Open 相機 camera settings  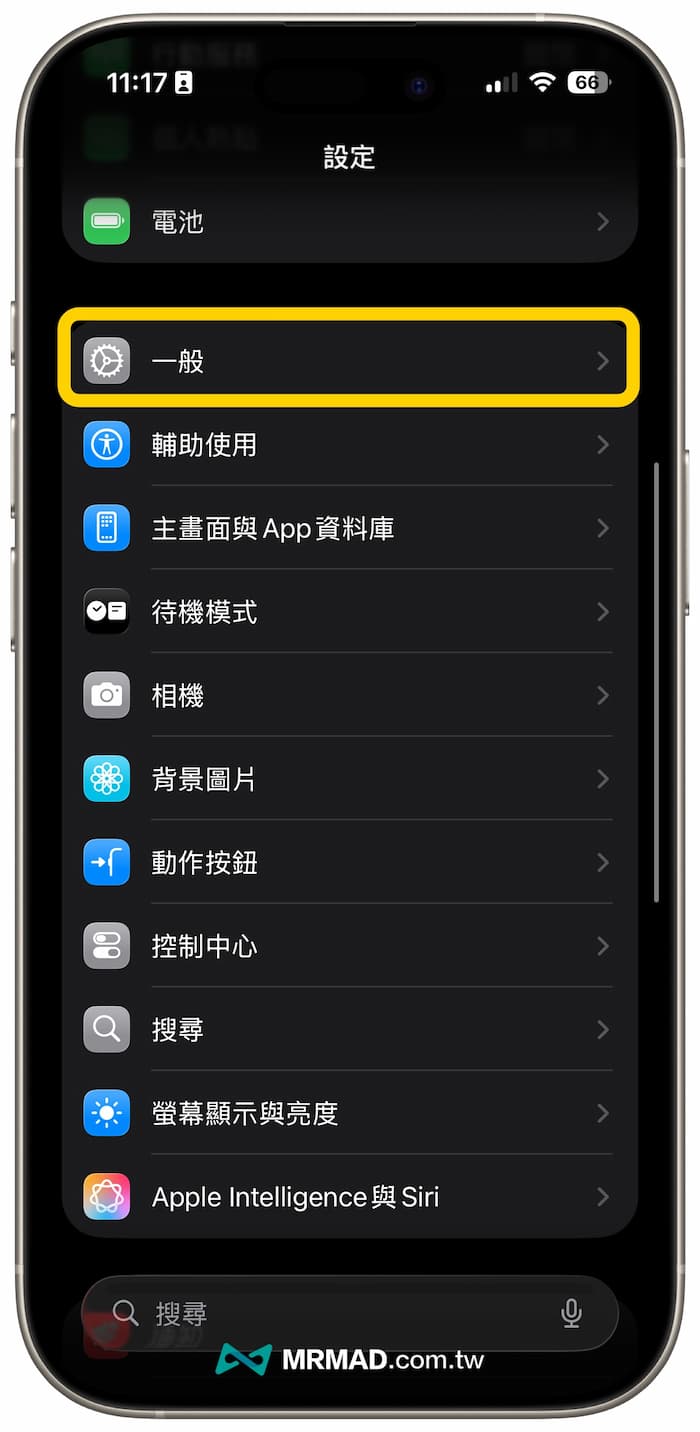[x=348, y=696]
